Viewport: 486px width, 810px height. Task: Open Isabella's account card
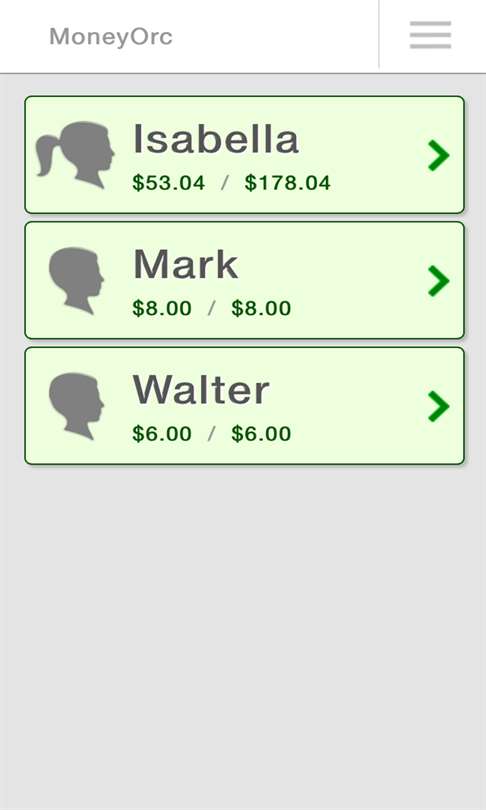pos(244,154)
